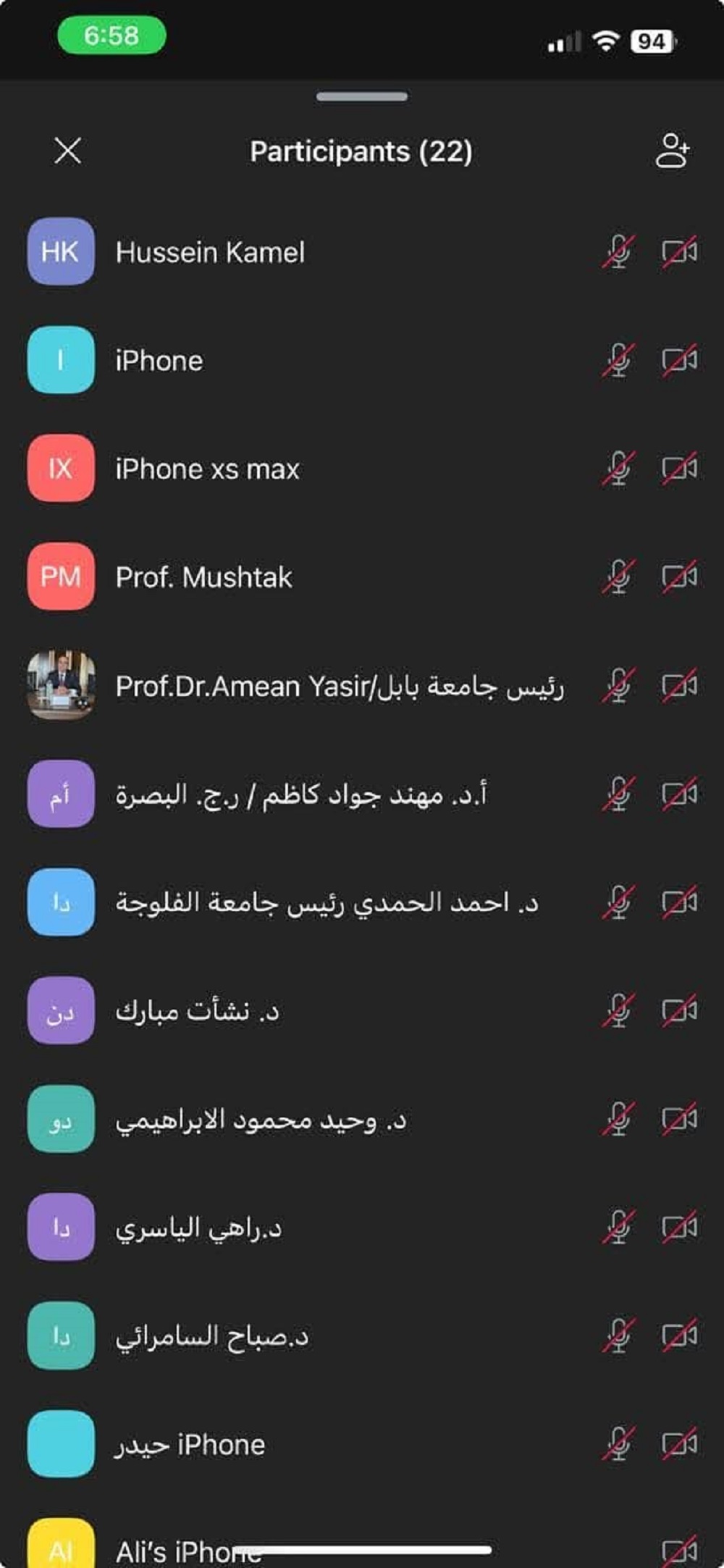Image resolution: width=724 pixels, height=1568 pixels.
Task: Open the participant د. نشأت مبارك
Action: coord(362,1011)
